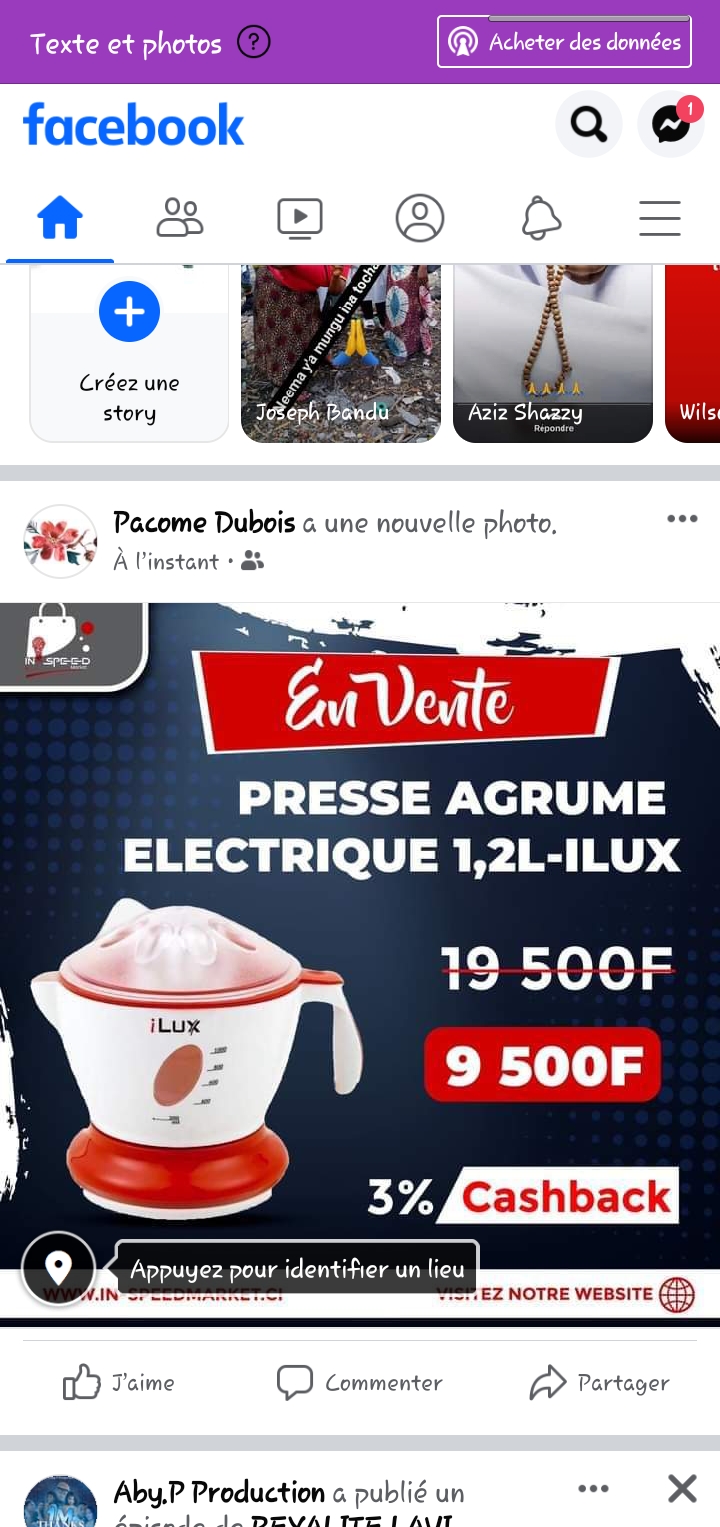This screenshot has width=720, height=1527.
Task: Open options menu on Pacome Dubois' post
Action: pos(682,518)
